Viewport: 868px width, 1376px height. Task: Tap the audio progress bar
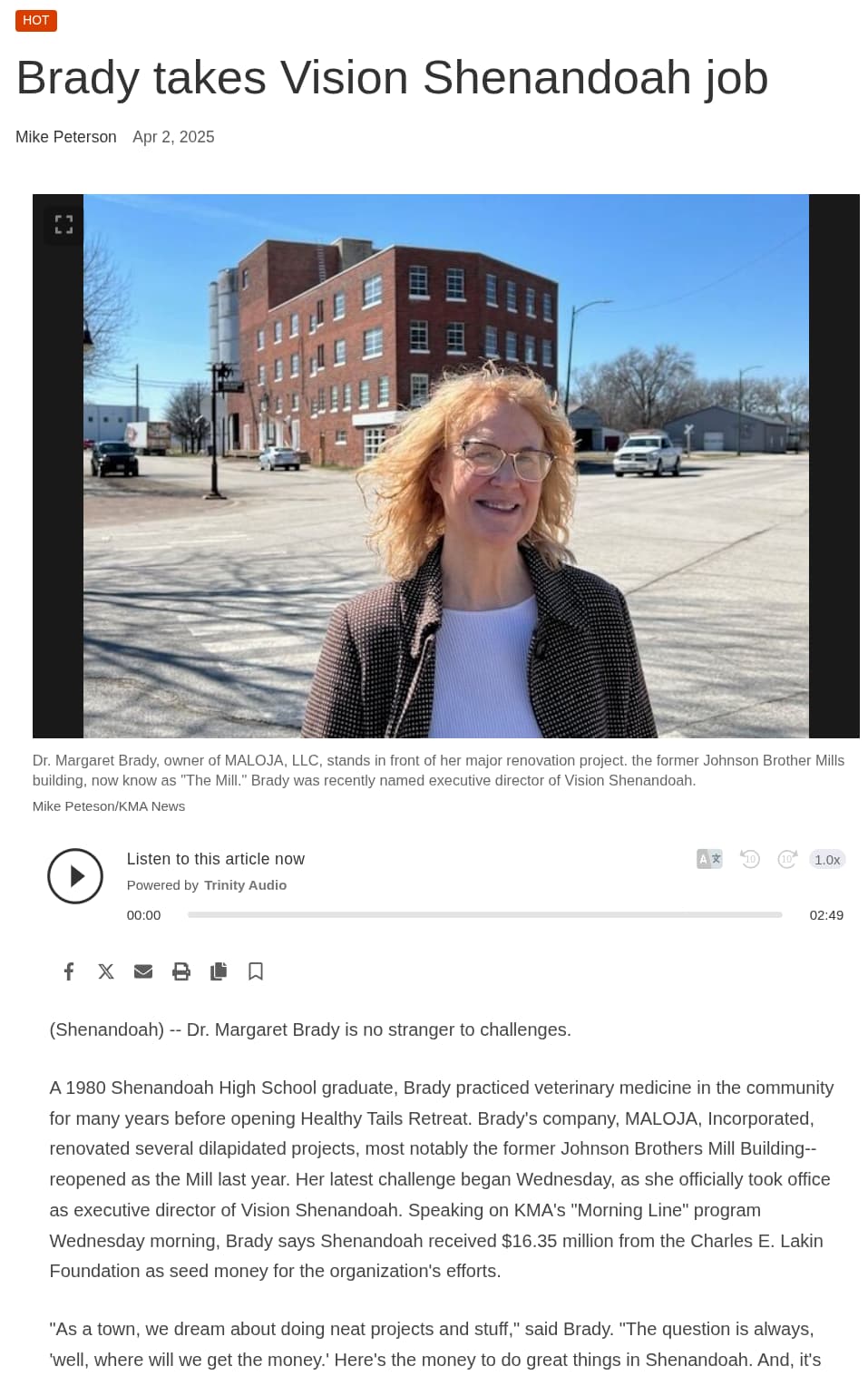click(x=484, y=914)
